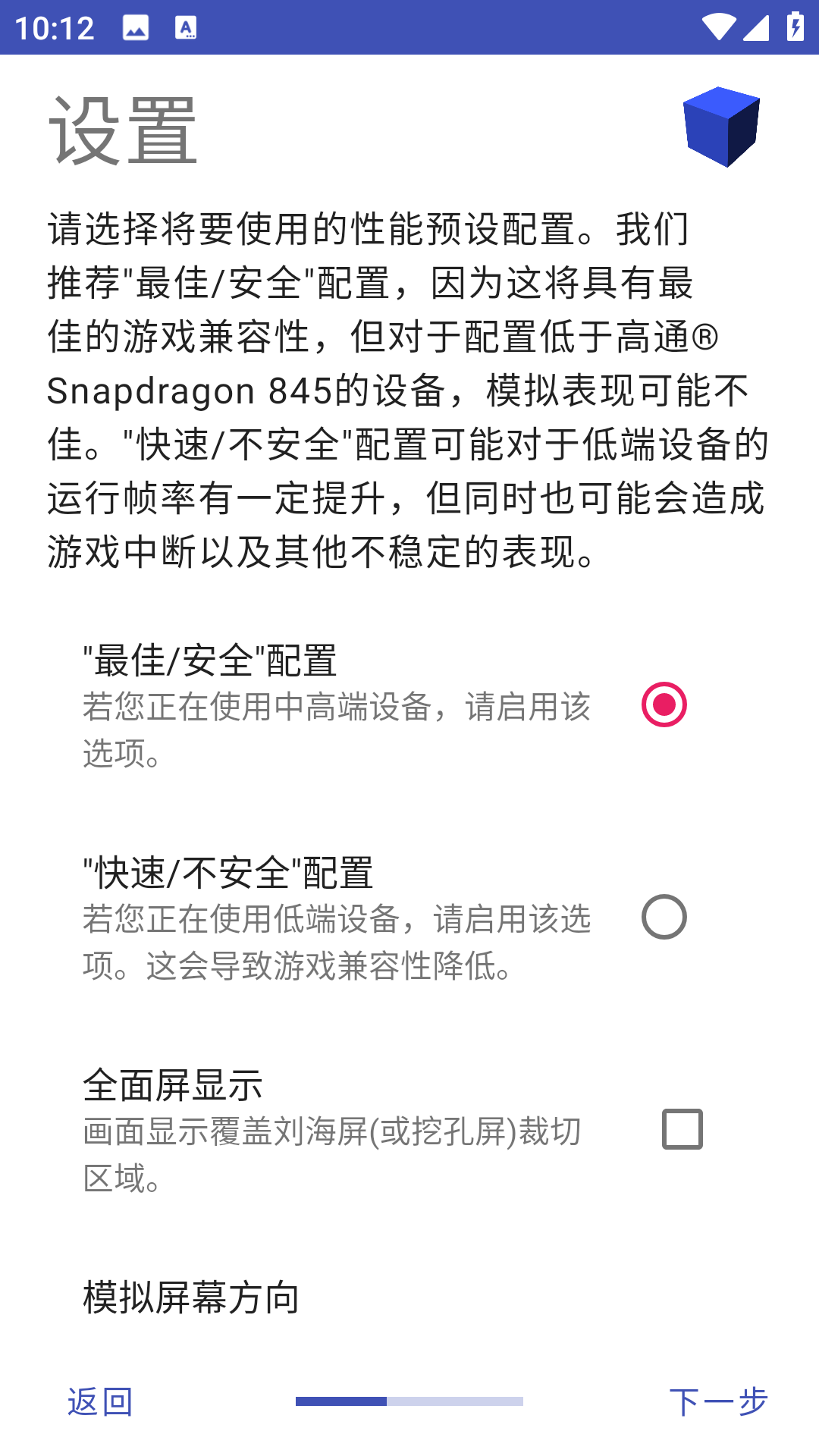Choose the "快速/不安全"配置 radio option

pyautogui.click(x=664, y=917)
